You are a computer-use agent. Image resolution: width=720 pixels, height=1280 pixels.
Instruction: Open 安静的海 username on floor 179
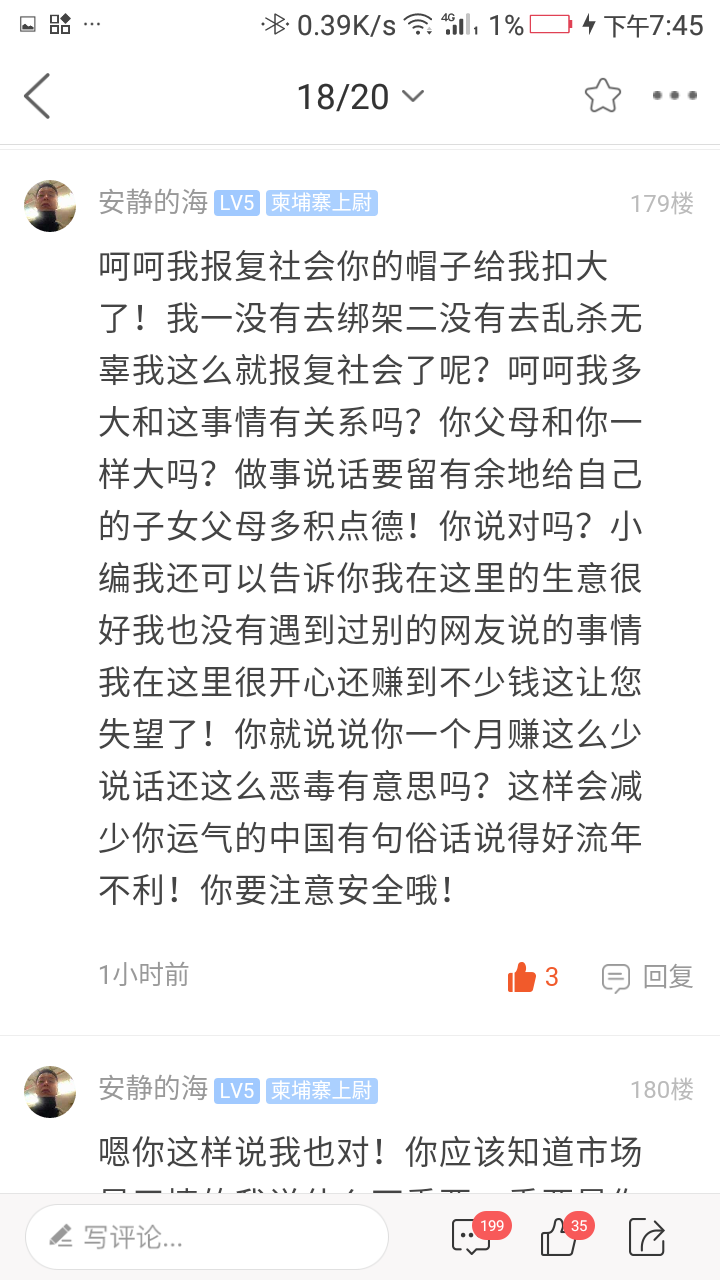[x=153, y=203]
